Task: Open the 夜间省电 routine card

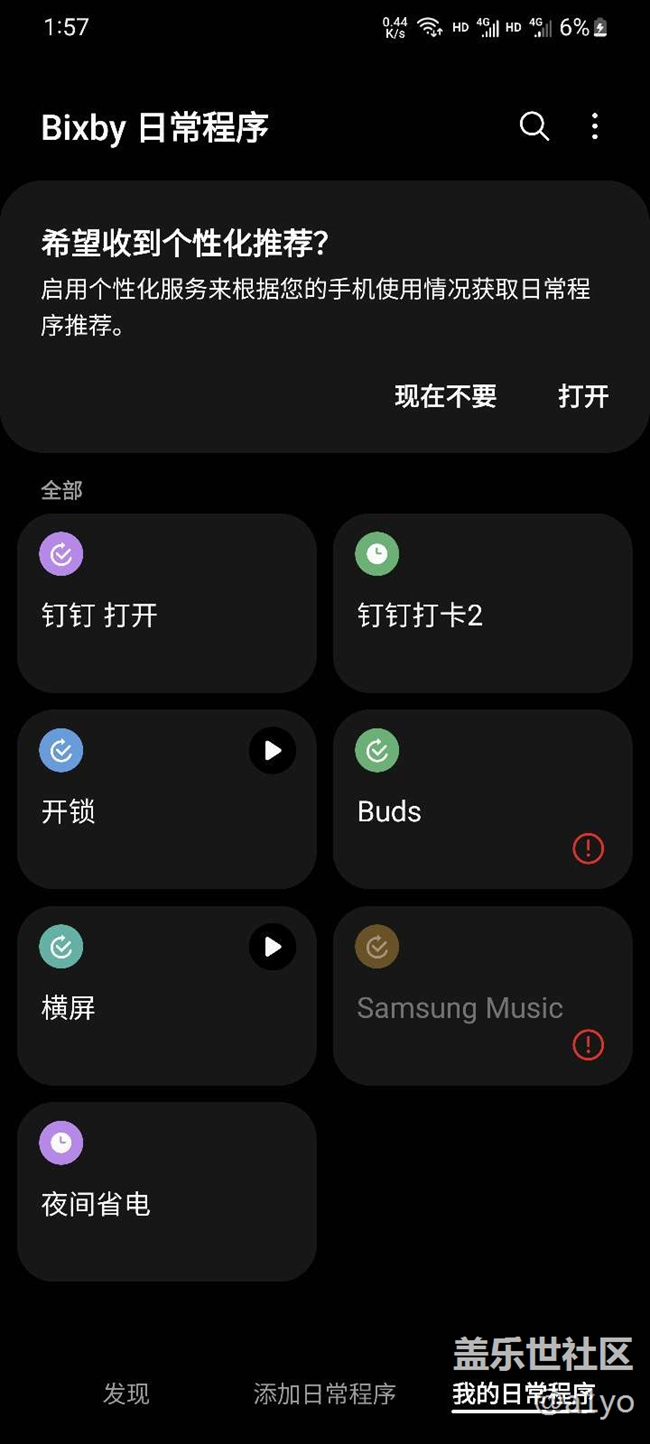Action: click(167, 1191)
